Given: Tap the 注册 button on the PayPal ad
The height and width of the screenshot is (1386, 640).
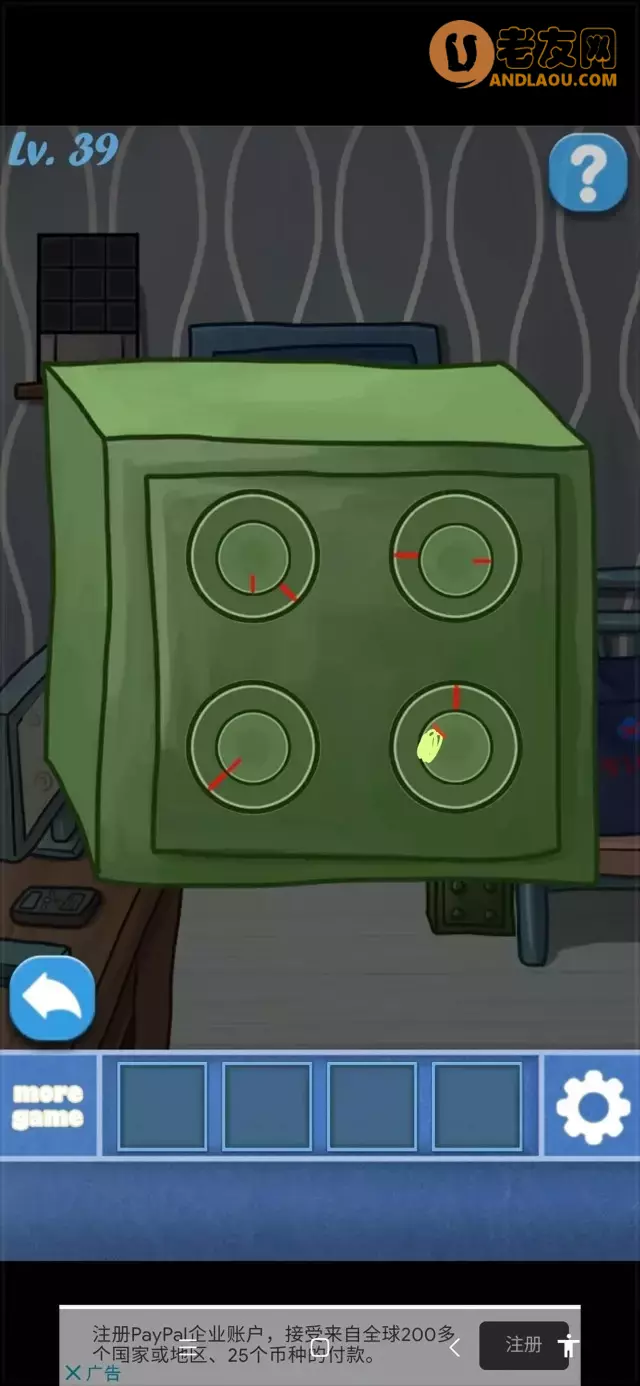Looking at the screenshot, I should pos(523,1345).
